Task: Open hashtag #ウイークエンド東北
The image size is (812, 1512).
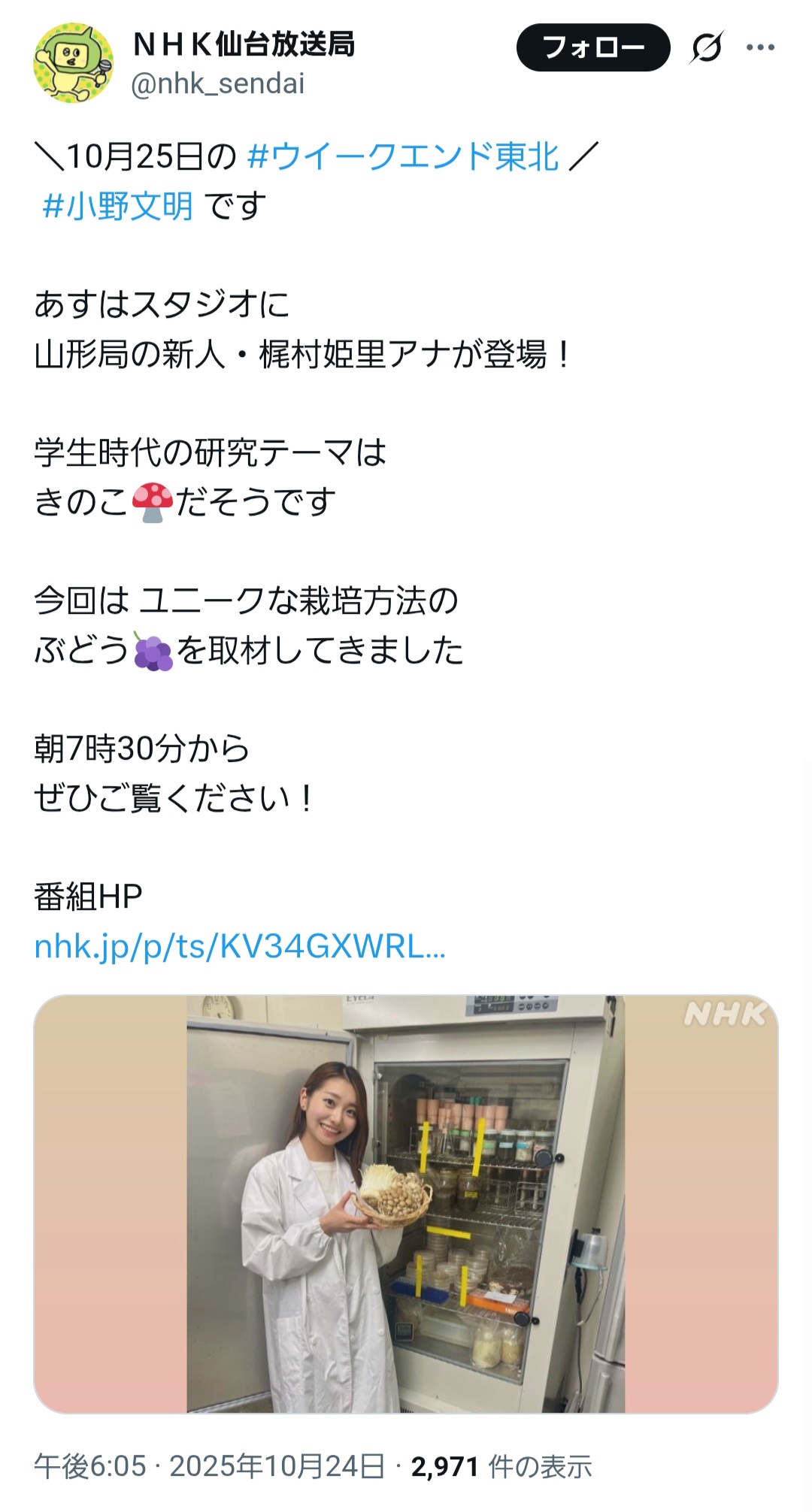Action: (402, 157)
